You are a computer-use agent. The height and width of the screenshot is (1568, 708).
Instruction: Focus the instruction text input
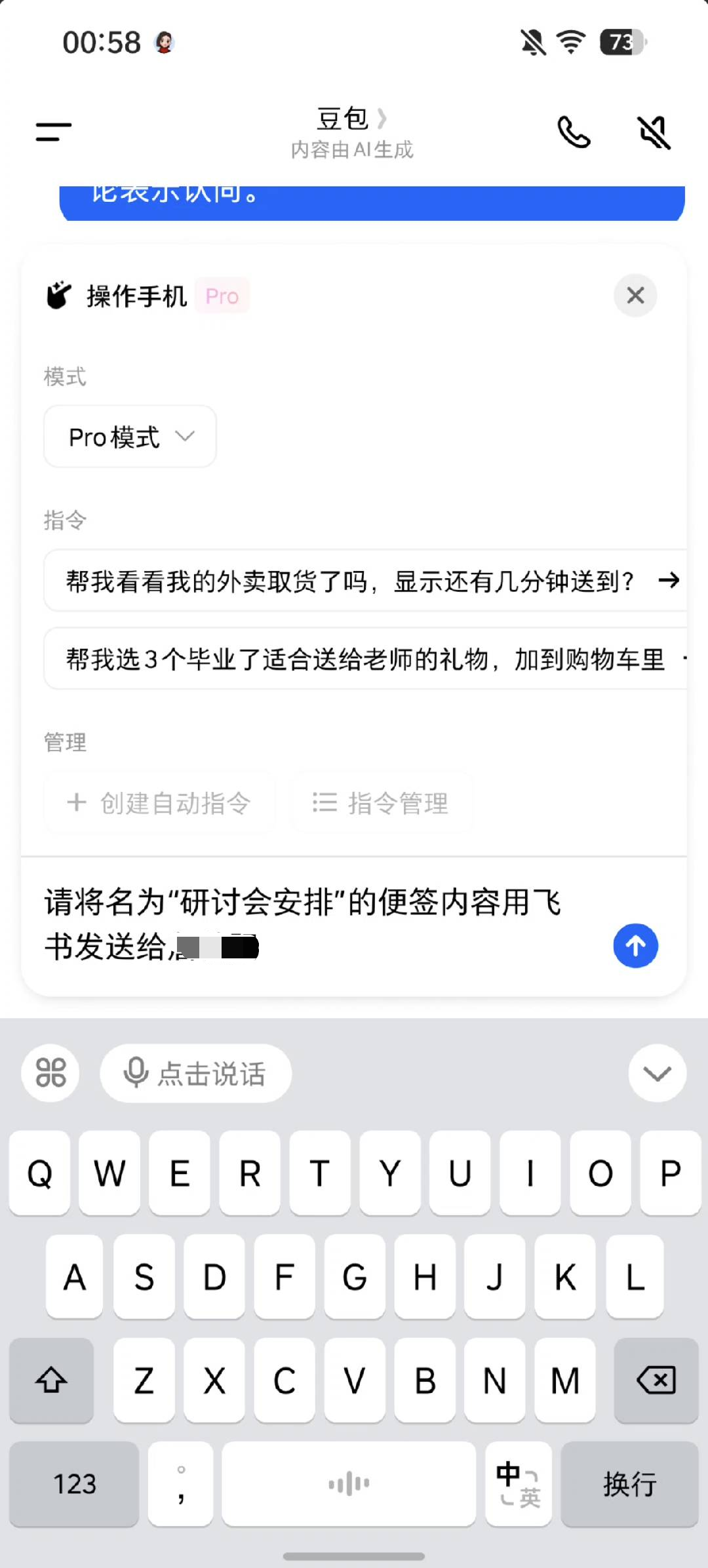pyautogui.click(x=315, y=924)
